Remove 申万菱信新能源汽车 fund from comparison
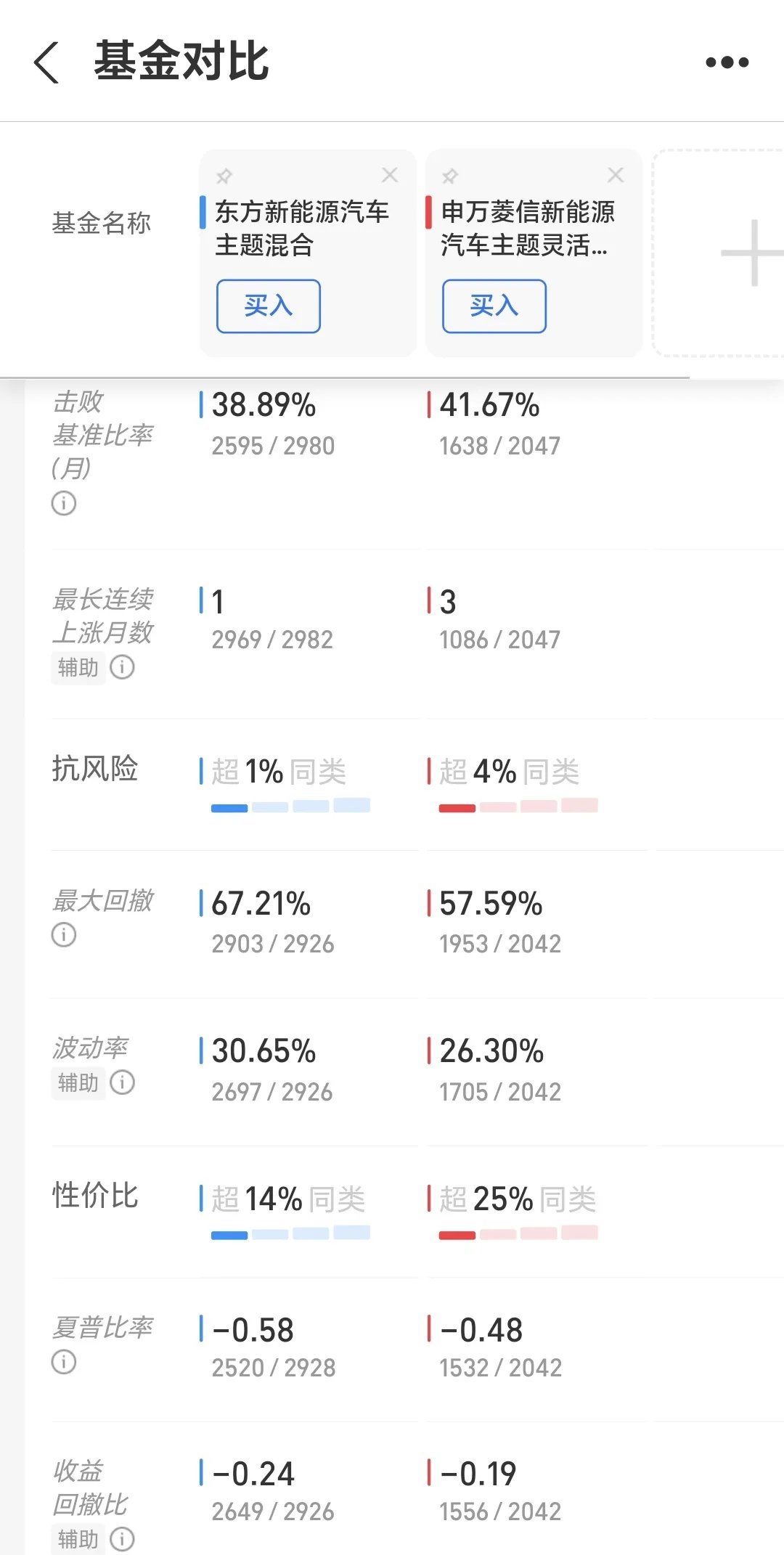This screenshot has height=1555, width=784. (616, 175)
